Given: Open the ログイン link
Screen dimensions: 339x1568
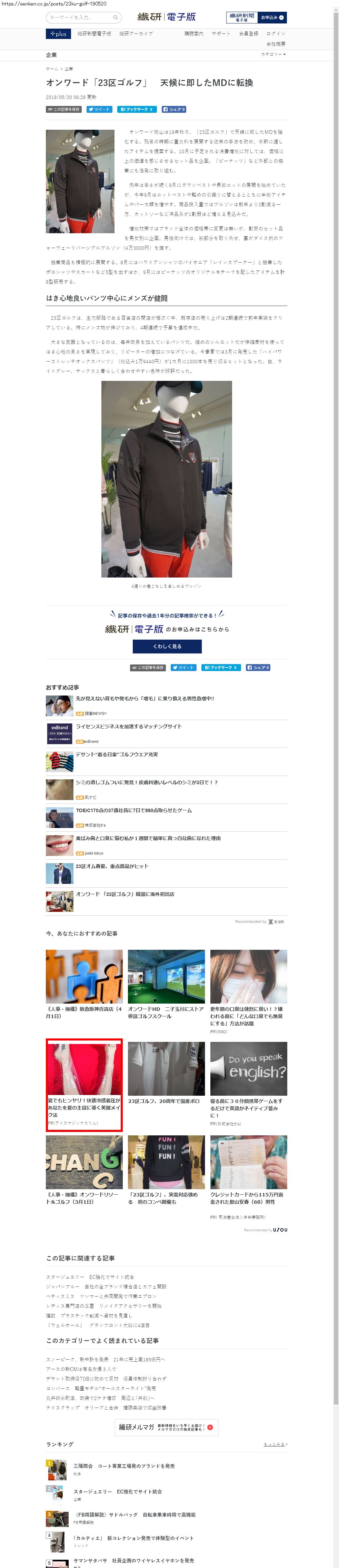Looking at the screenshot, I should (276, 33).
